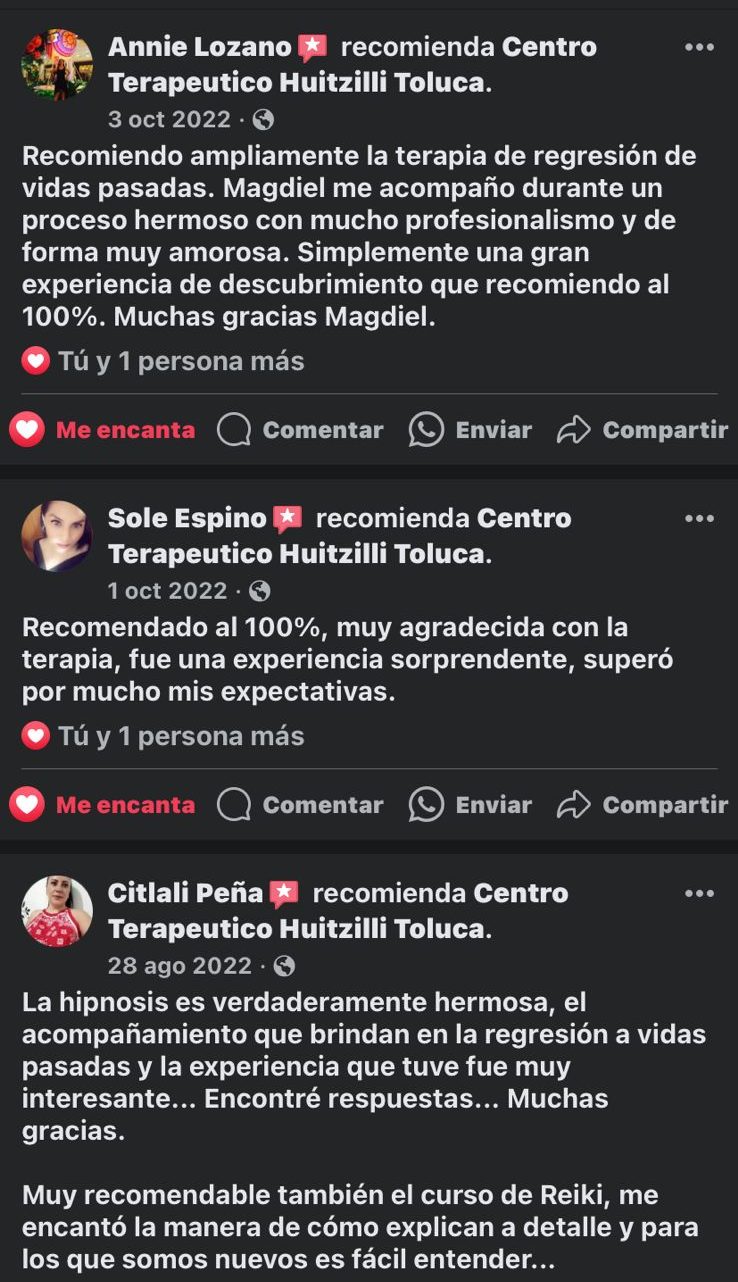This screenshot has height=1282, width=738.
Task: Open Sole Espino's profile picture
Action: (x=57, y=536)
